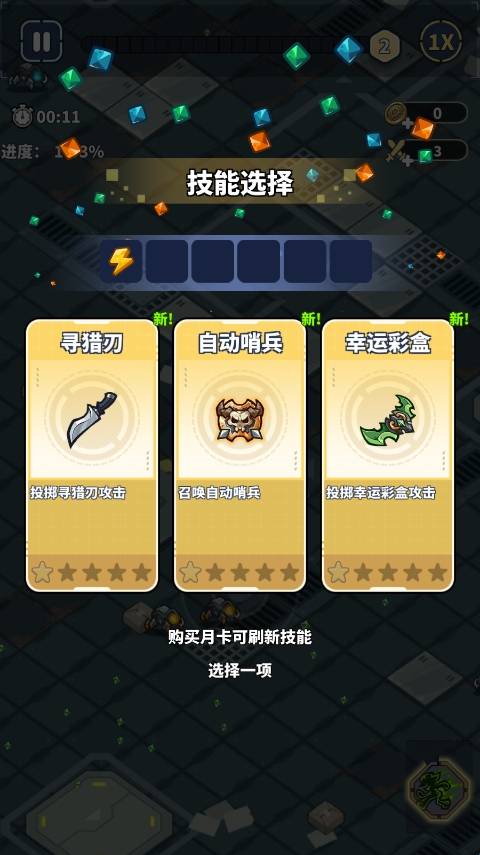The height and width of the screenshot is (855, 480).
Task: Pause the game
Action: click(41, 41)
